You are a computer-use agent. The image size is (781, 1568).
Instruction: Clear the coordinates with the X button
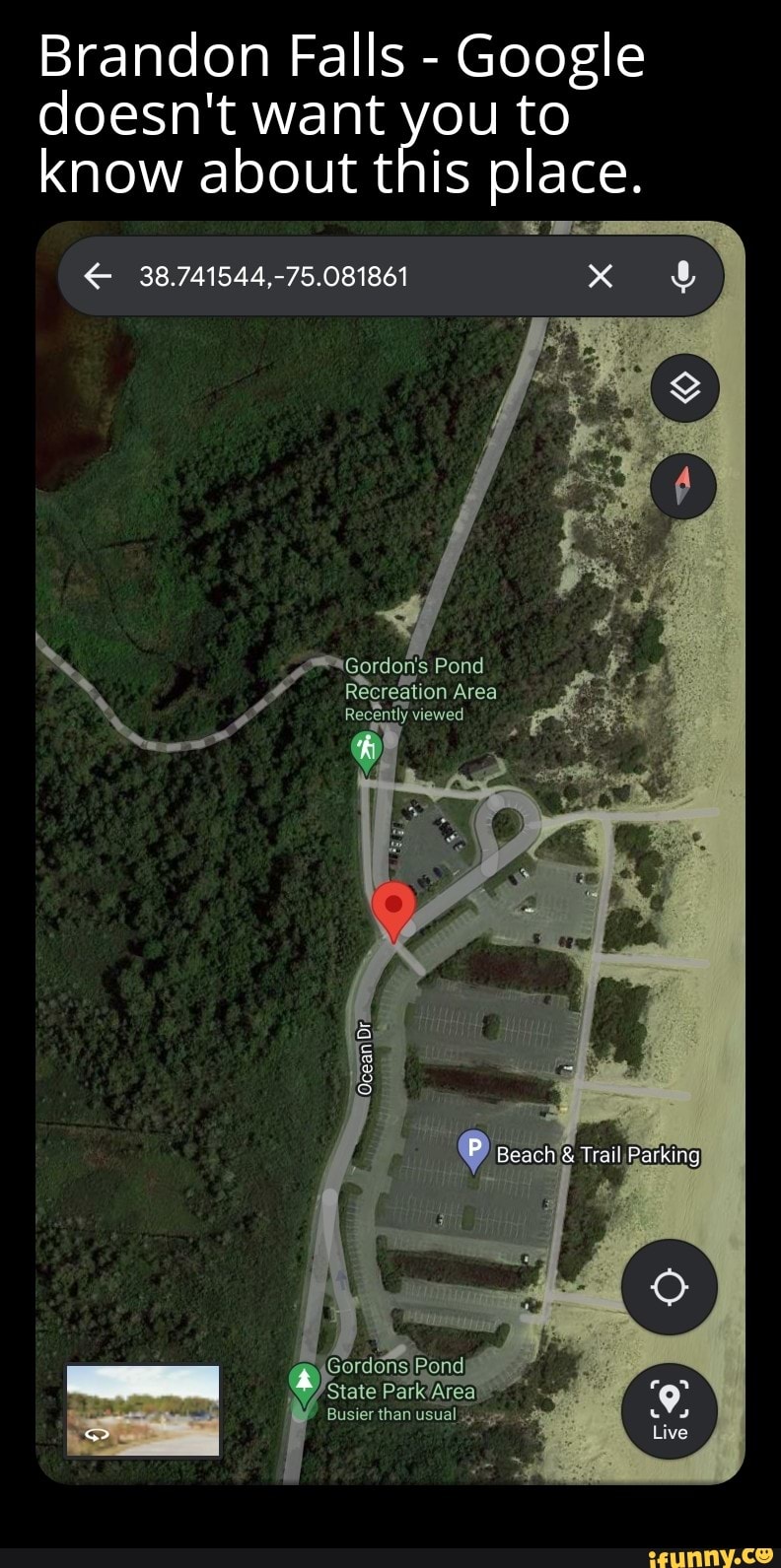pyautogui.click(x=601, y=277)
